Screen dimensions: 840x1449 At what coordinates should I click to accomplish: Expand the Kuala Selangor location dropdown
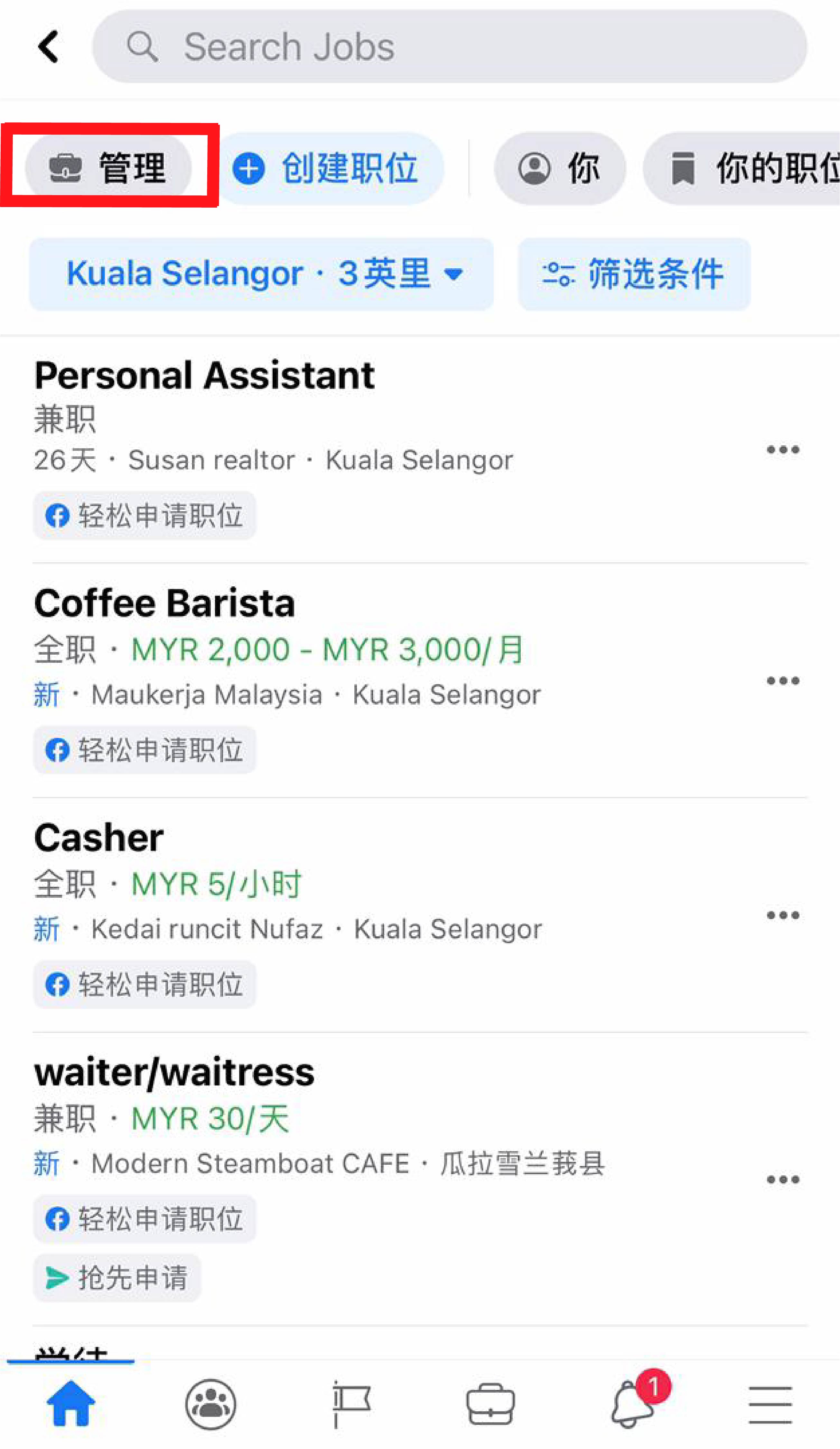pos(262,274)
